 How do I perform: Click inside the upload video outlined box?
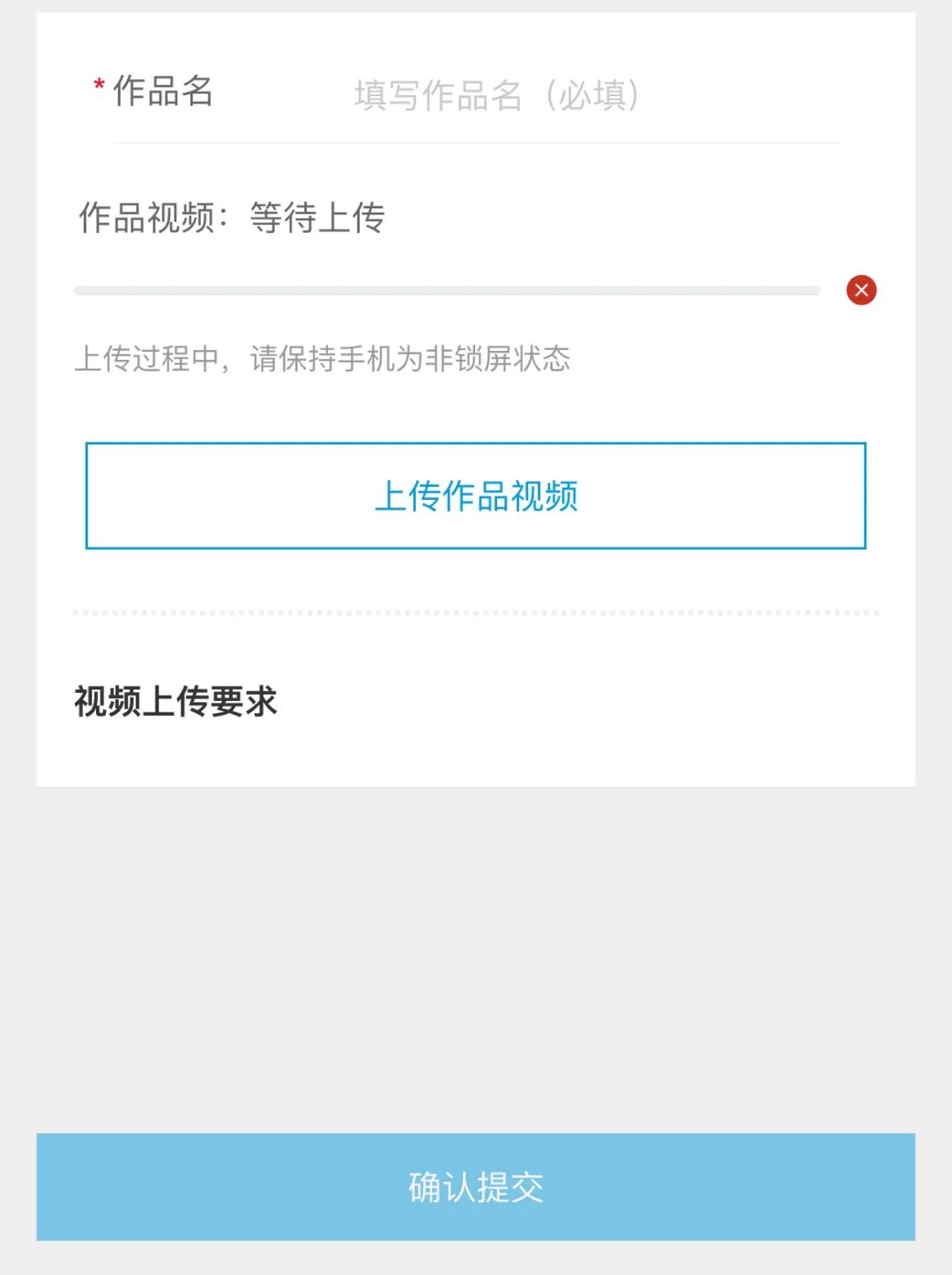point(476,496)
